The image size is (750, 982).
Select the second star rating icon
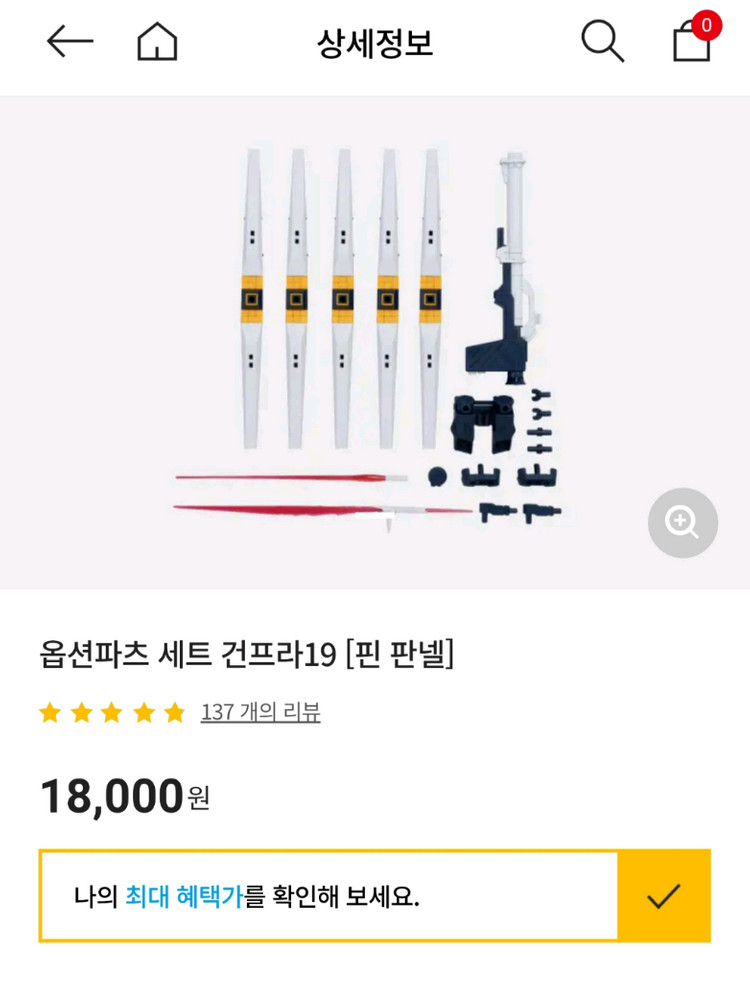78,713
